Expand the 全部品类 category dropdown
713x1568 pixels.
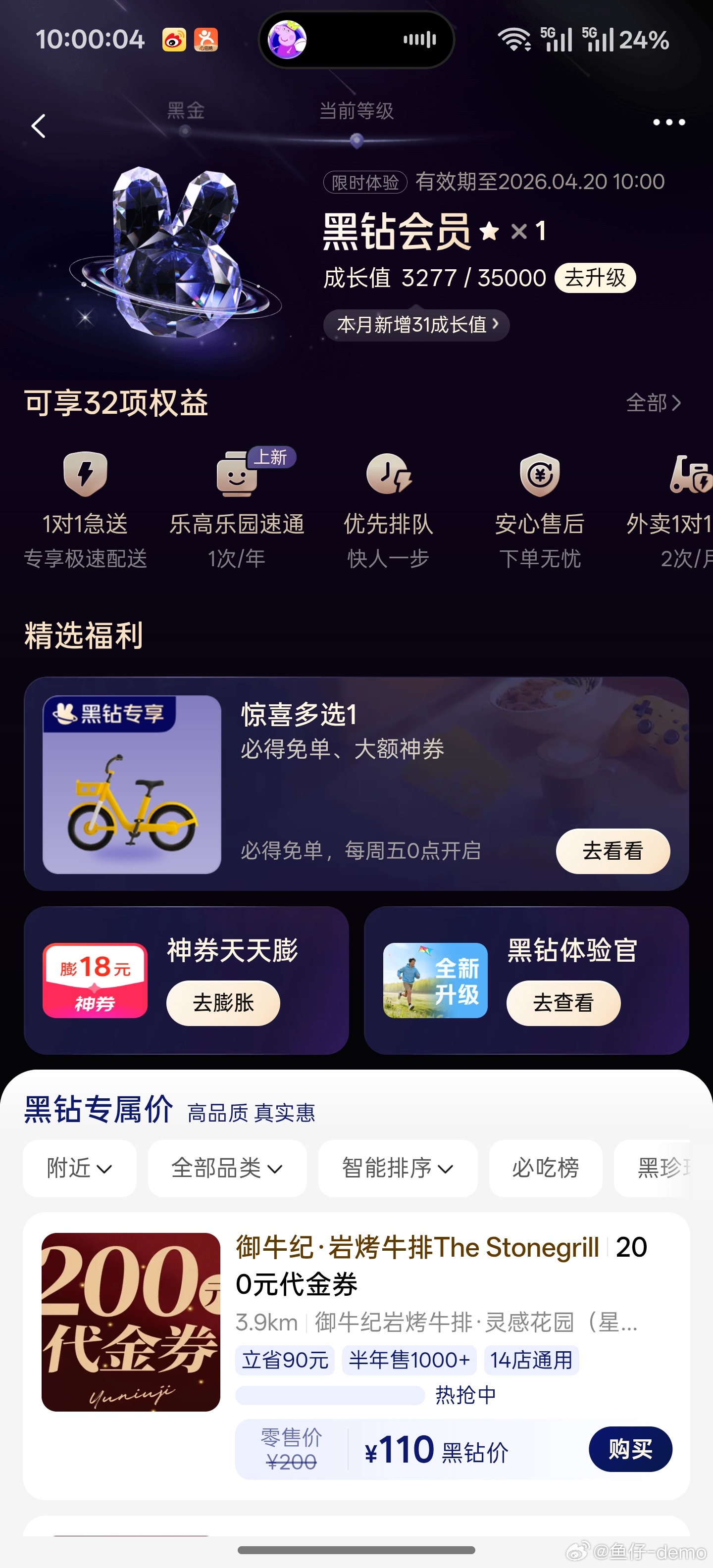[226, 1168]
